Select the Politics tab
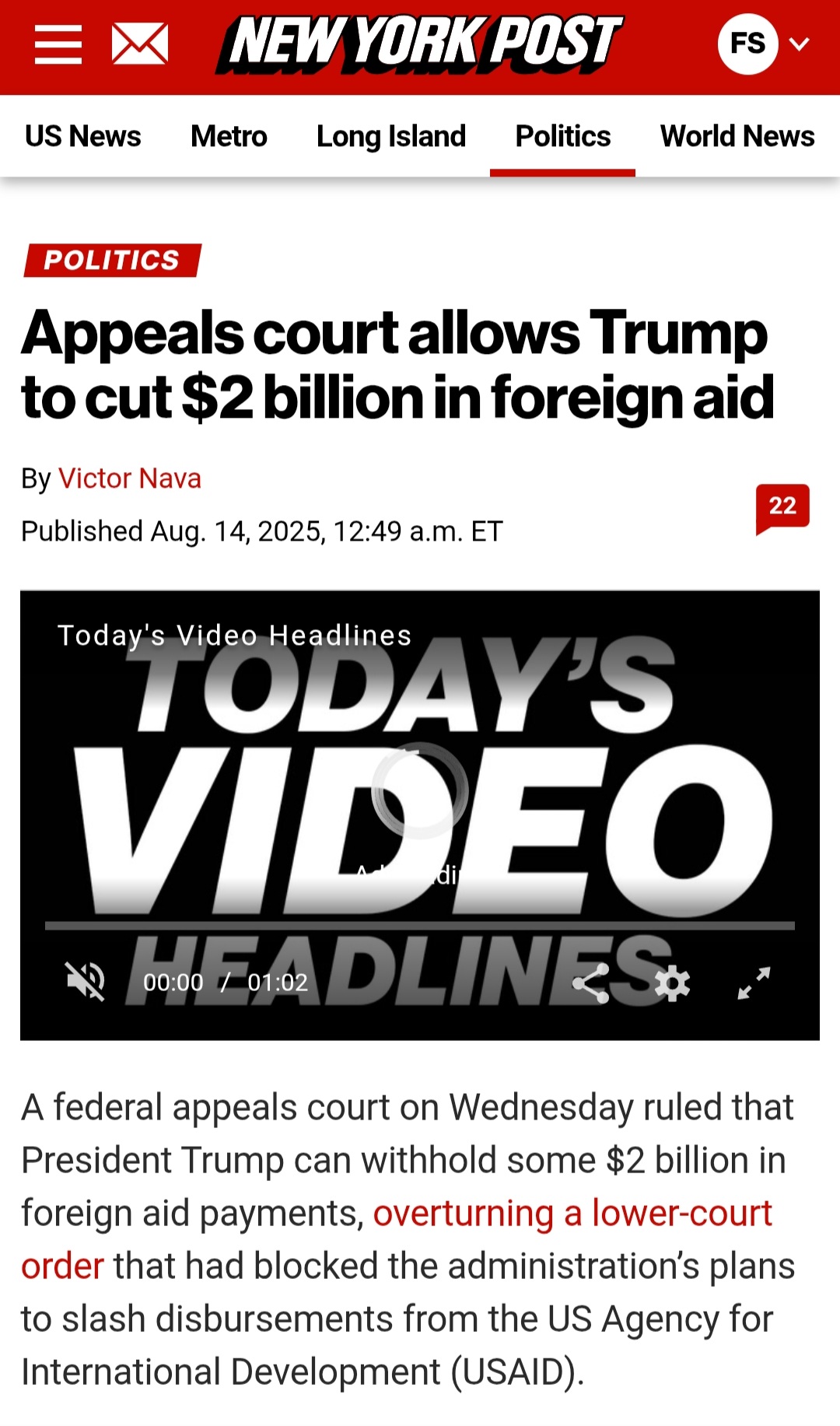The image size is (840, 1426). point(563,136)
